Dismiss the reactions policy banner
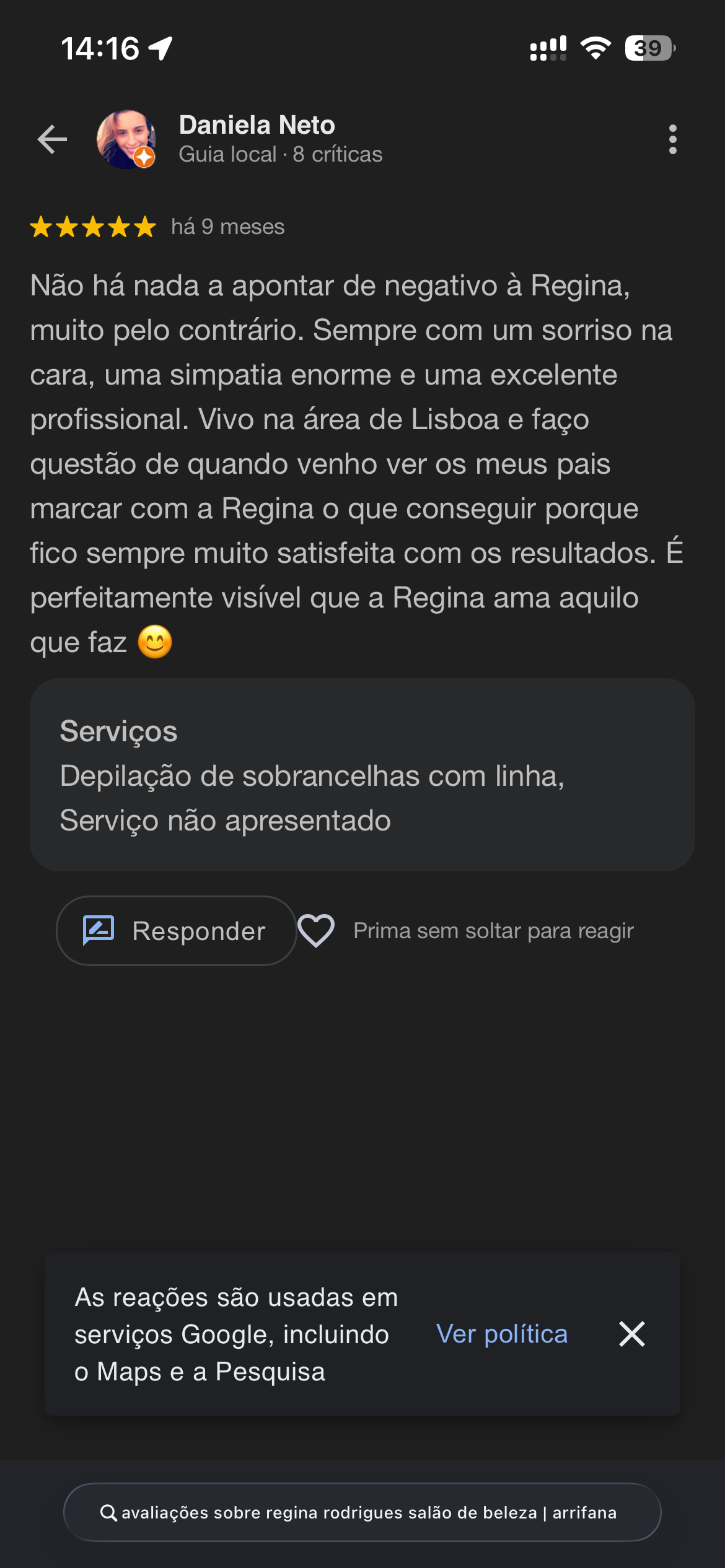Image resolution: width=725 pixels, height=1568 pixels. pos(631,1334)
